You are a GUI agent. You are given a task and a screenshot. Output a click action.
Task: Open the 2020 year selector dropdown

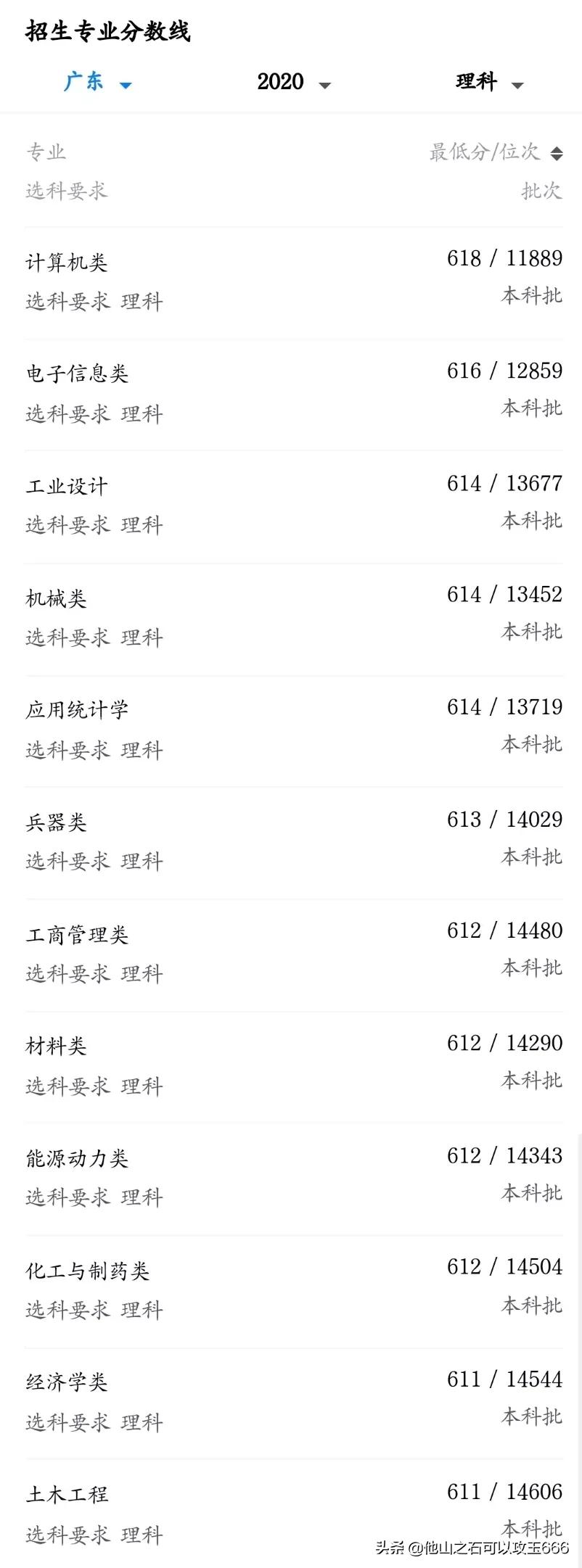282,82
